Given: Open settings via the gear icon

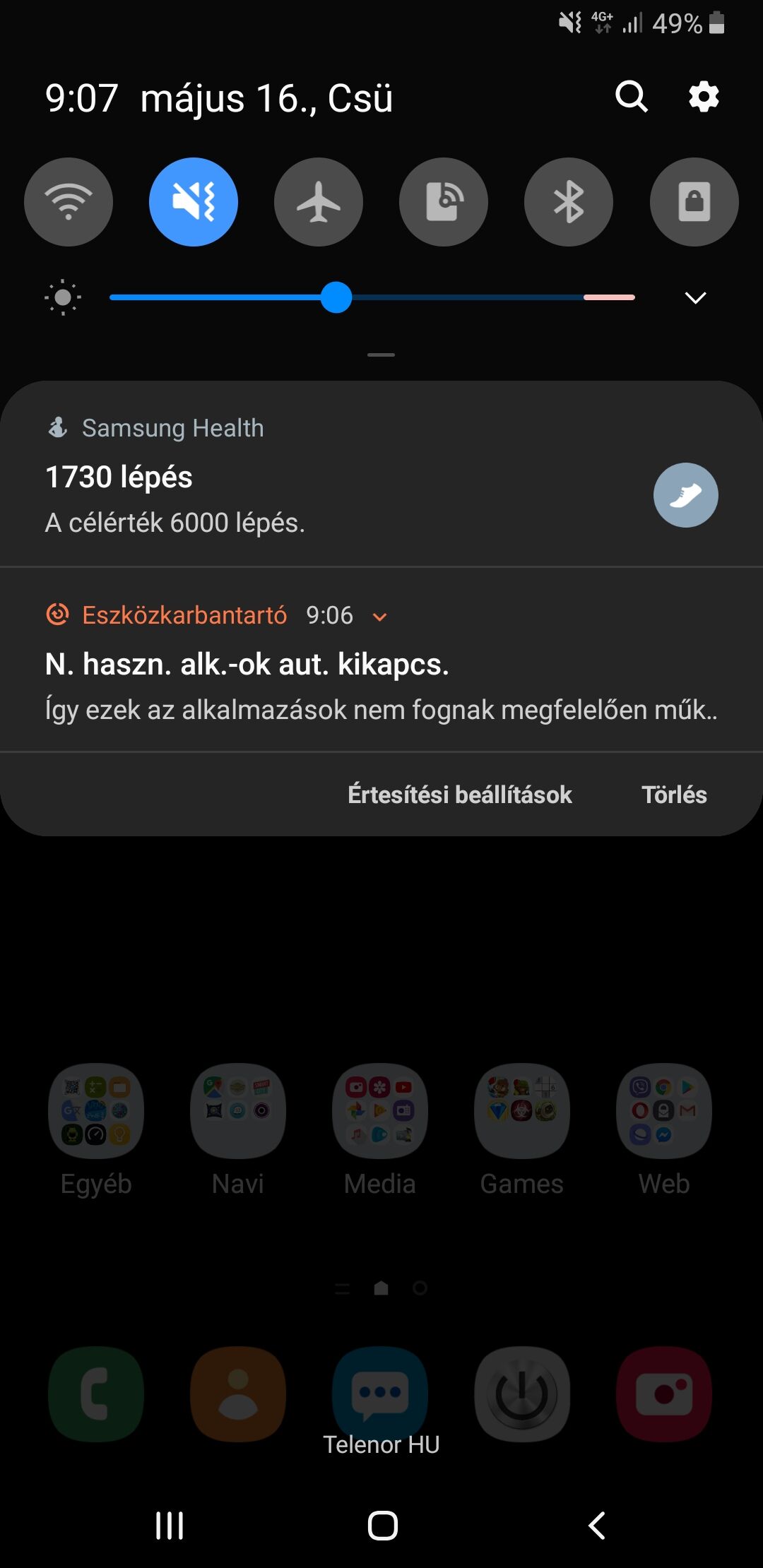Looking at the screenshot, I should 704,96.
